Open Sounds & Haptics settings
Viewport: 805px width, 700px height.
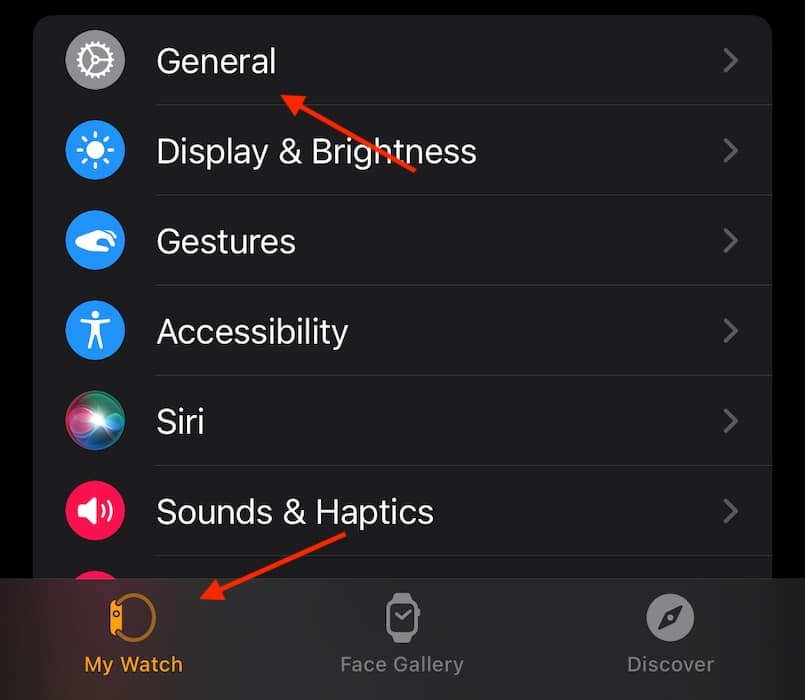pyautogui.click(x=295, y=511)
